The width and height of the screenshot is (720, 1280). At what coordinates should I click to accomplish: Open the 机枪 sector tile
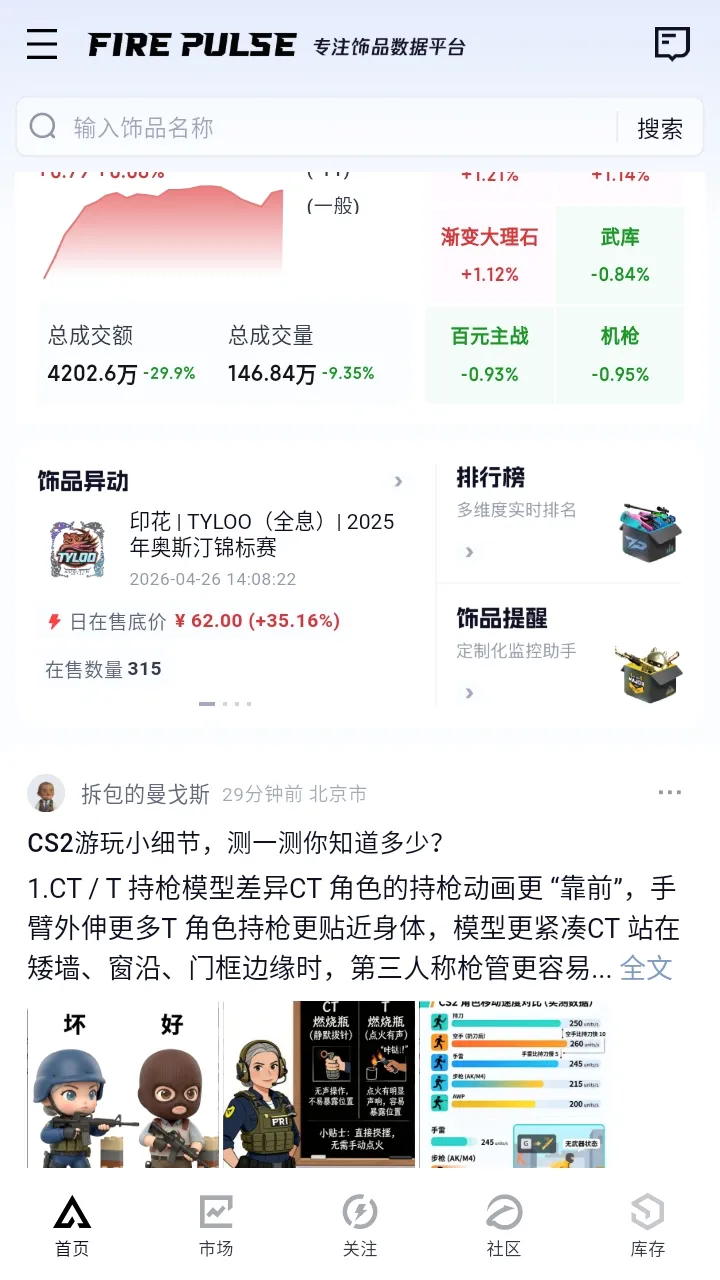click(x=620, y=354)
